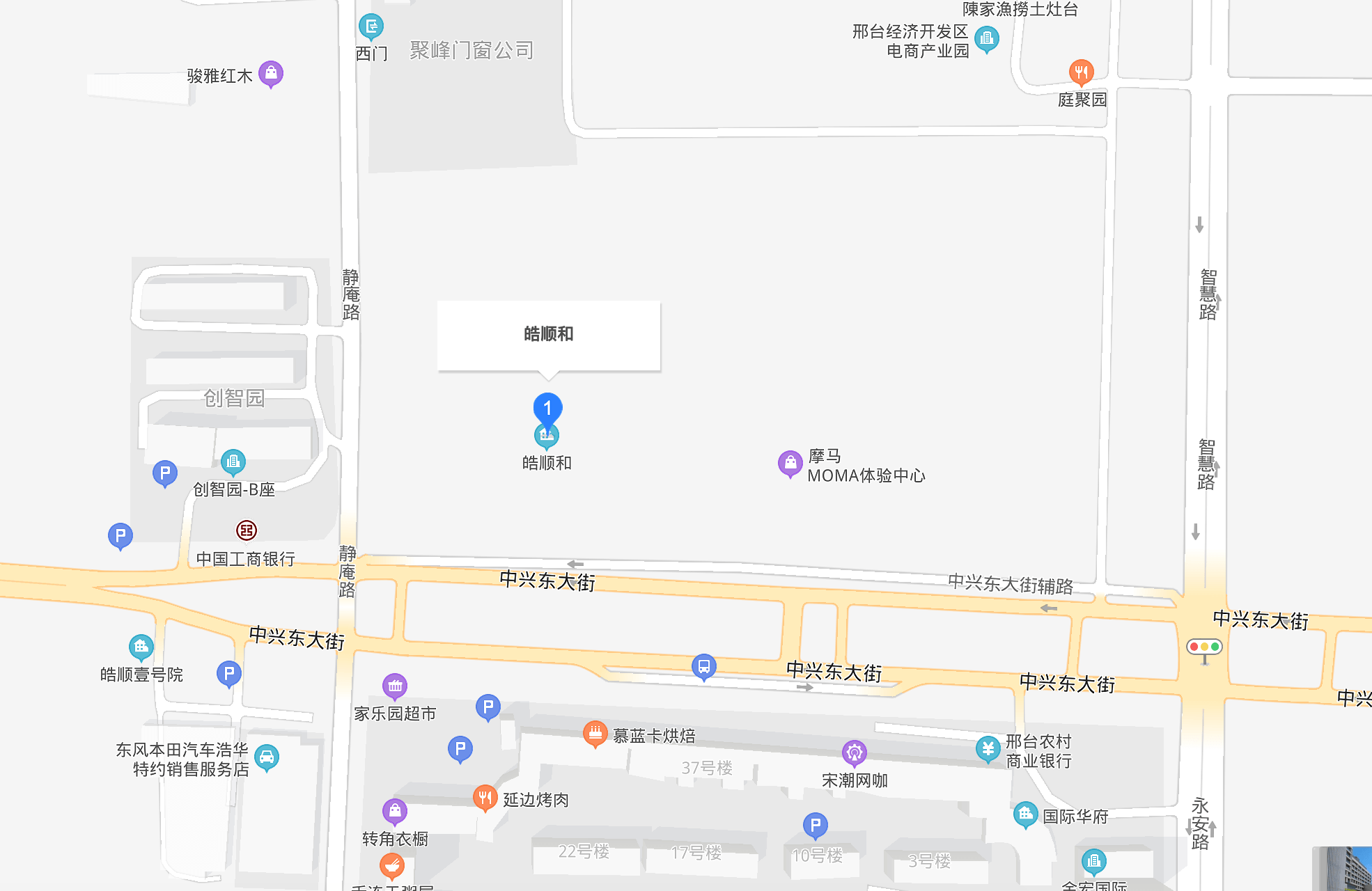Select the 延边烤肉 restaurant marker
The width and height of the screenshot is (1372, 891).
tap(485, 798)
